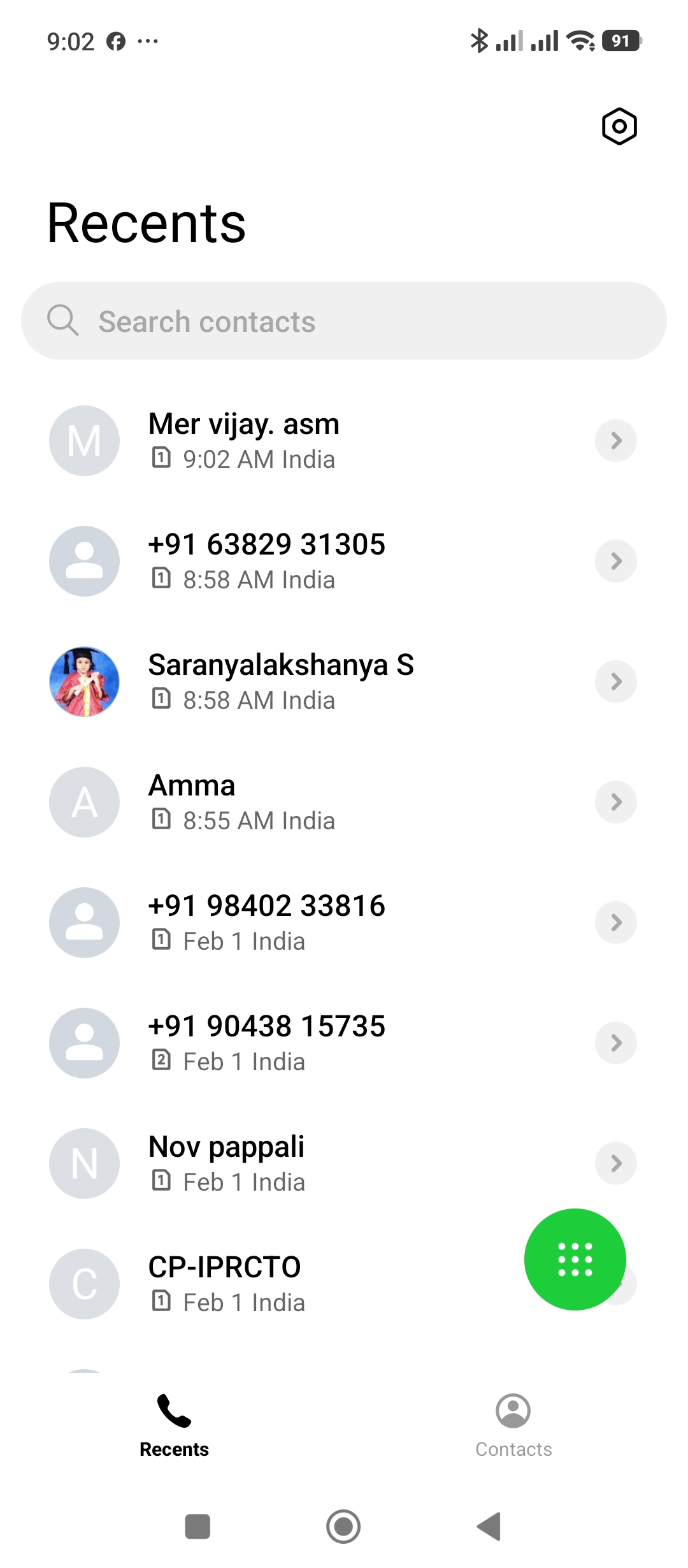688x1568 pixels.
Task: Open the green dial pad button
Action: tap(575, 1259)
